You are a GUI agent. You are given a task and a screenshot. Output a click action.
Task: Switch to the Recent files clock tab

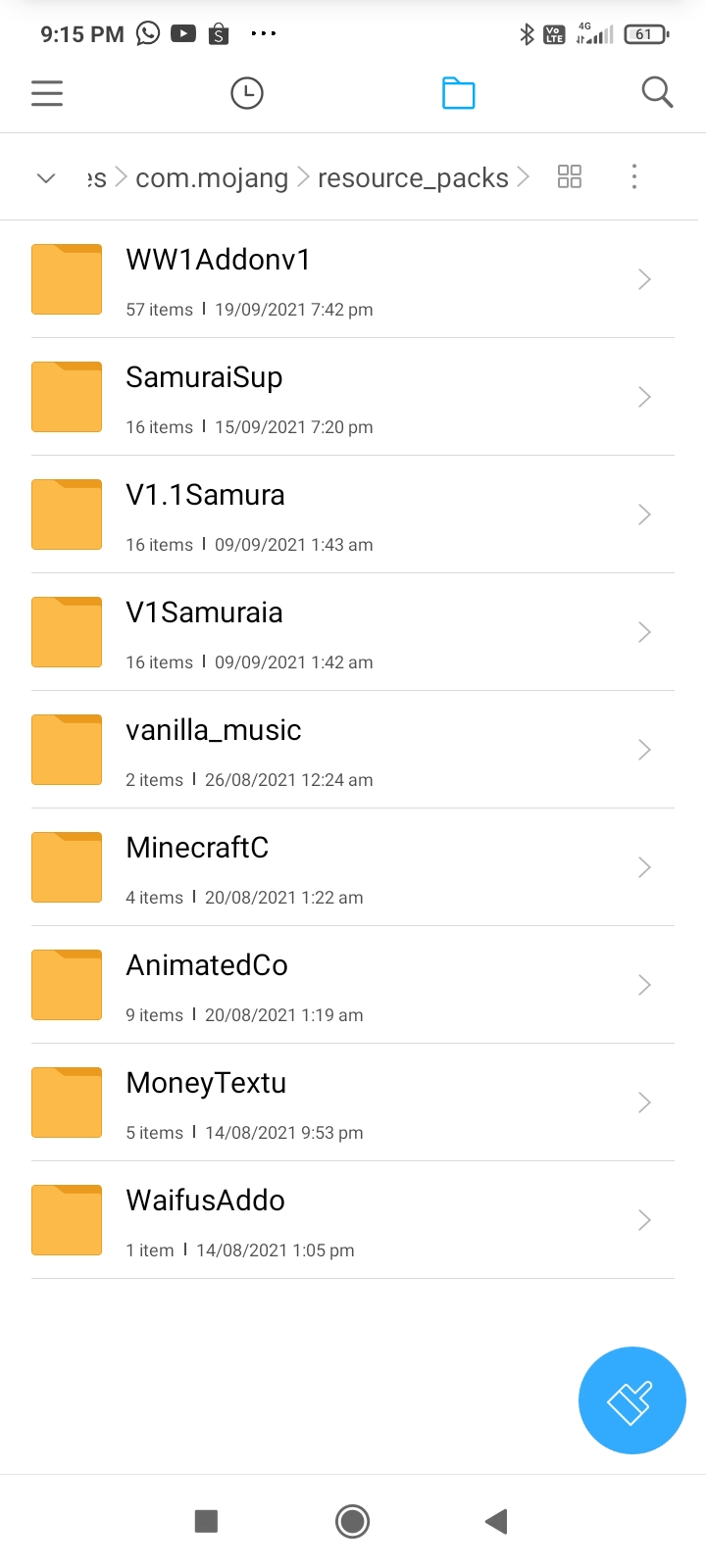246,93
